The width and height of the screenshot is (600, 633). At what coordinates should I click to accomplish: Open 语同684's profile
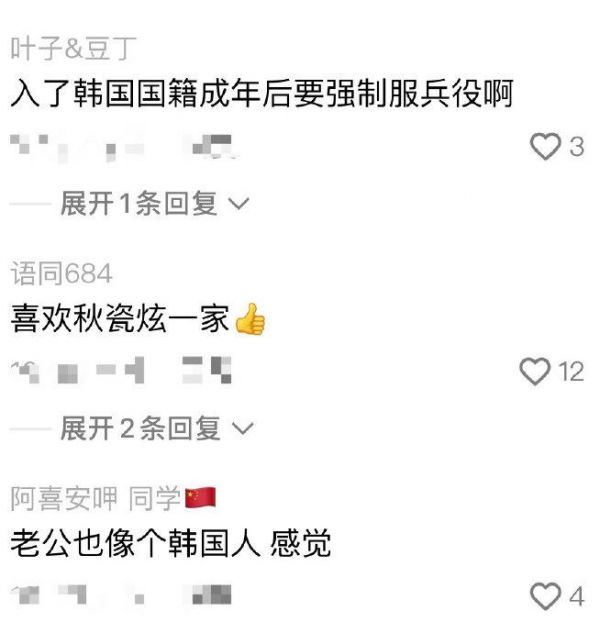point(61,273)
